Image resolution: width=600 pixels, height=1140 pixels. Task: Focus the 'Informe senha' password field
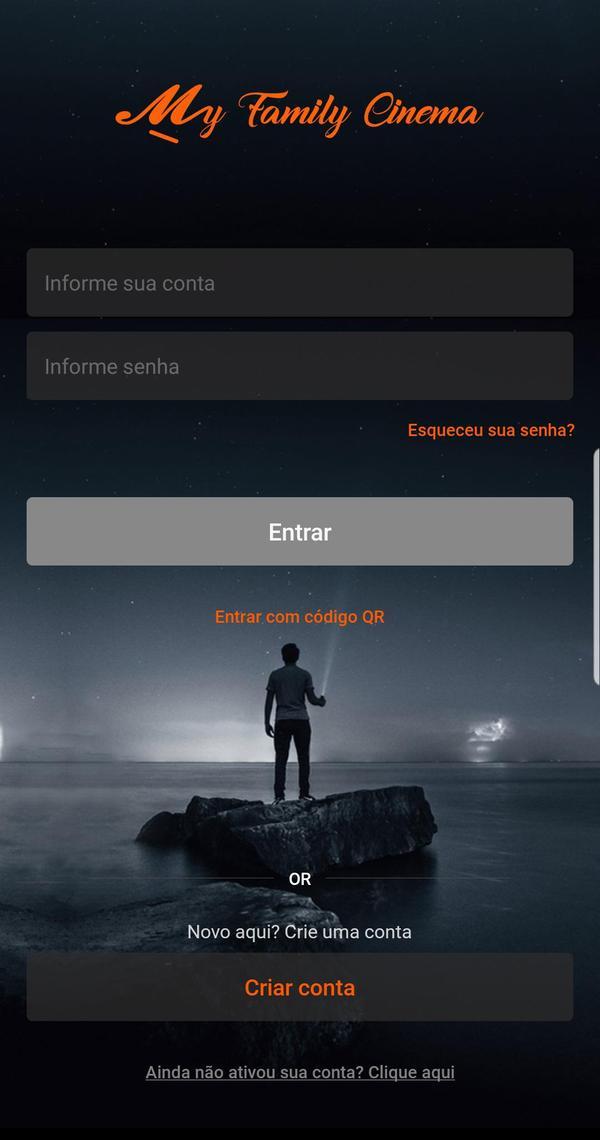300,366
